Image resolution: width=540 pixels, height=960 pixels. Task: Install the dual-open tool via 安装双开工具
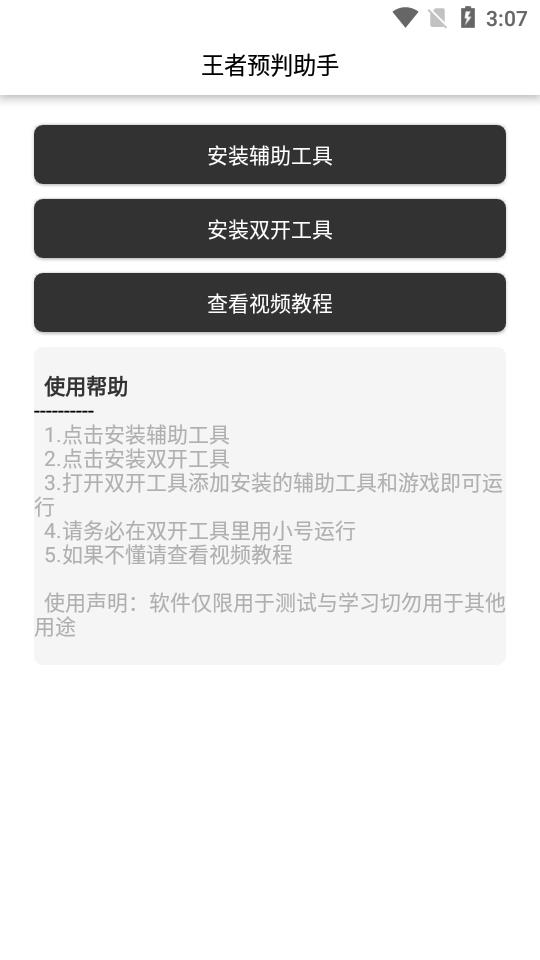coord(270,228)
